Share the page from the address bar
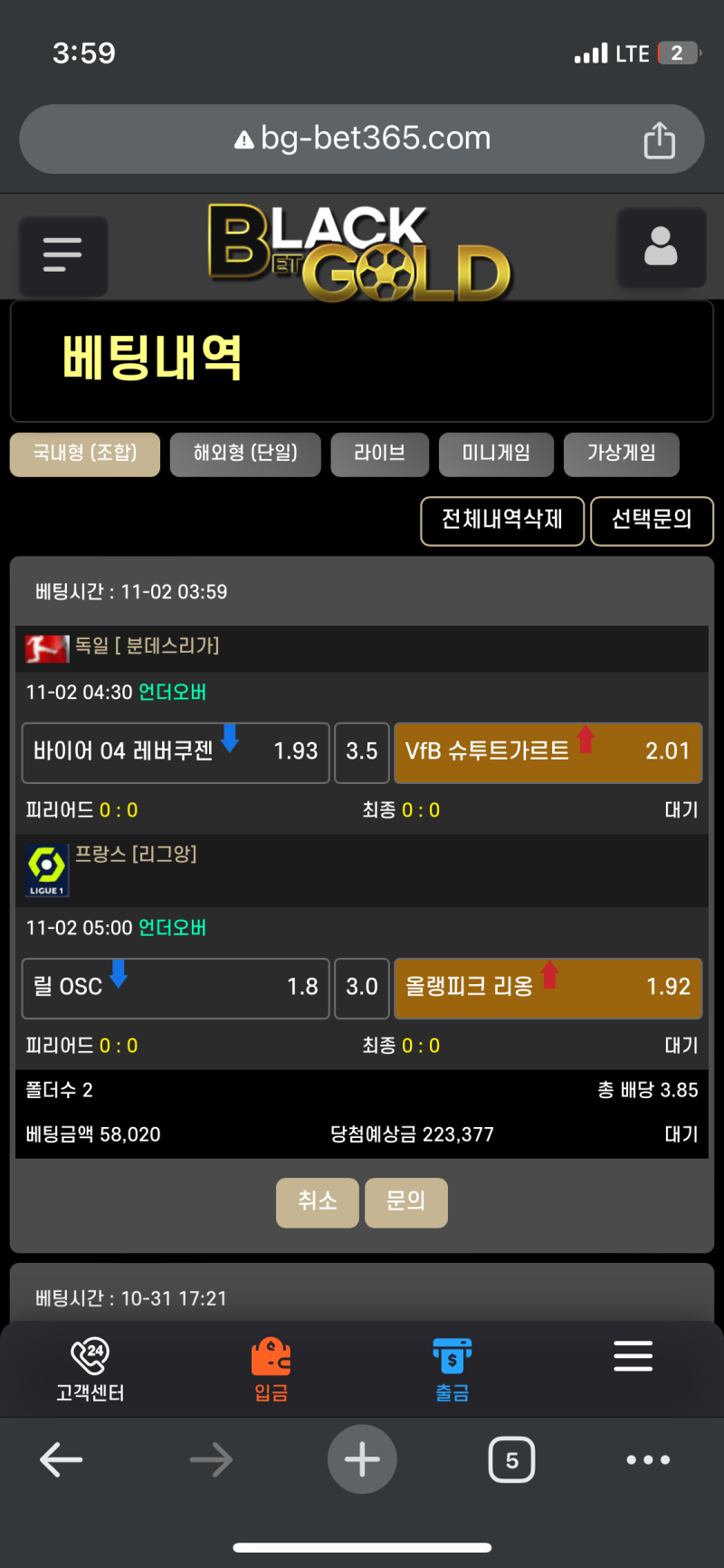 pyautogui.click(x=659, y=139)
